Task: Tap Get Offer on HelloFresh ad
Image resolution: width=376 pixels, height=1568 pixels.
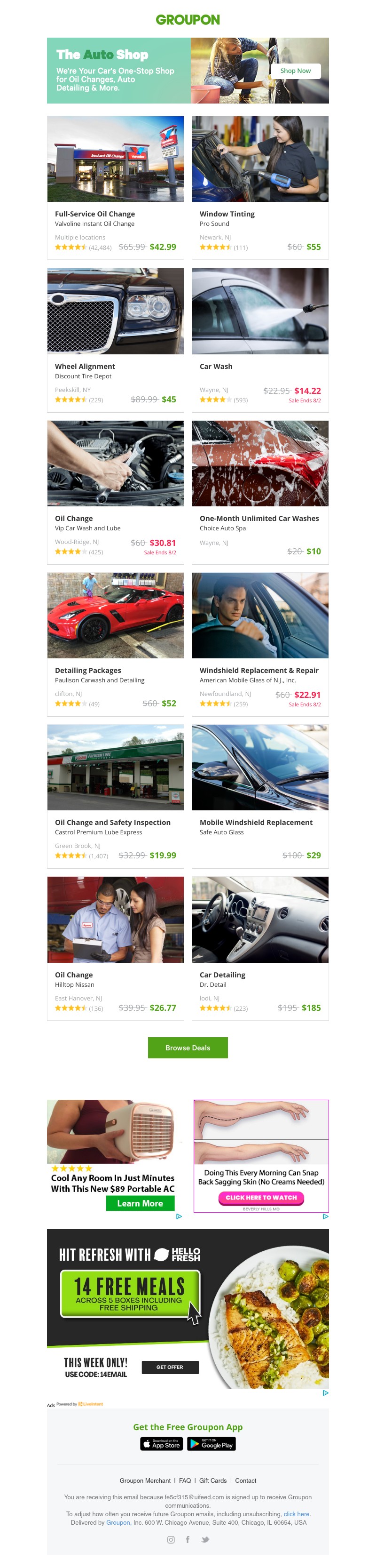Action: (170, 1367)
